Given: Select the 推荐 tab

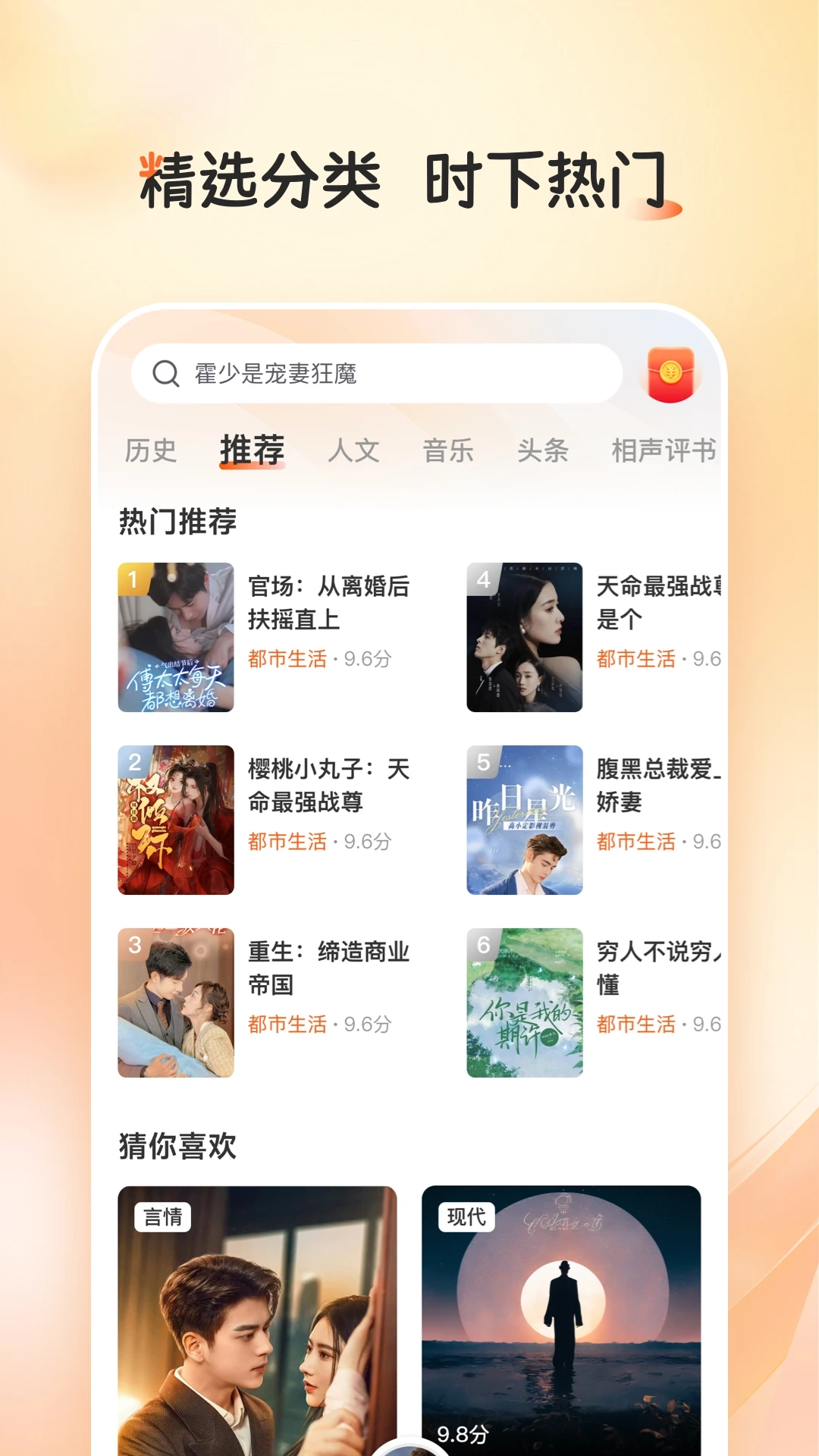Looking at the screenshot, I should (252, 449).
